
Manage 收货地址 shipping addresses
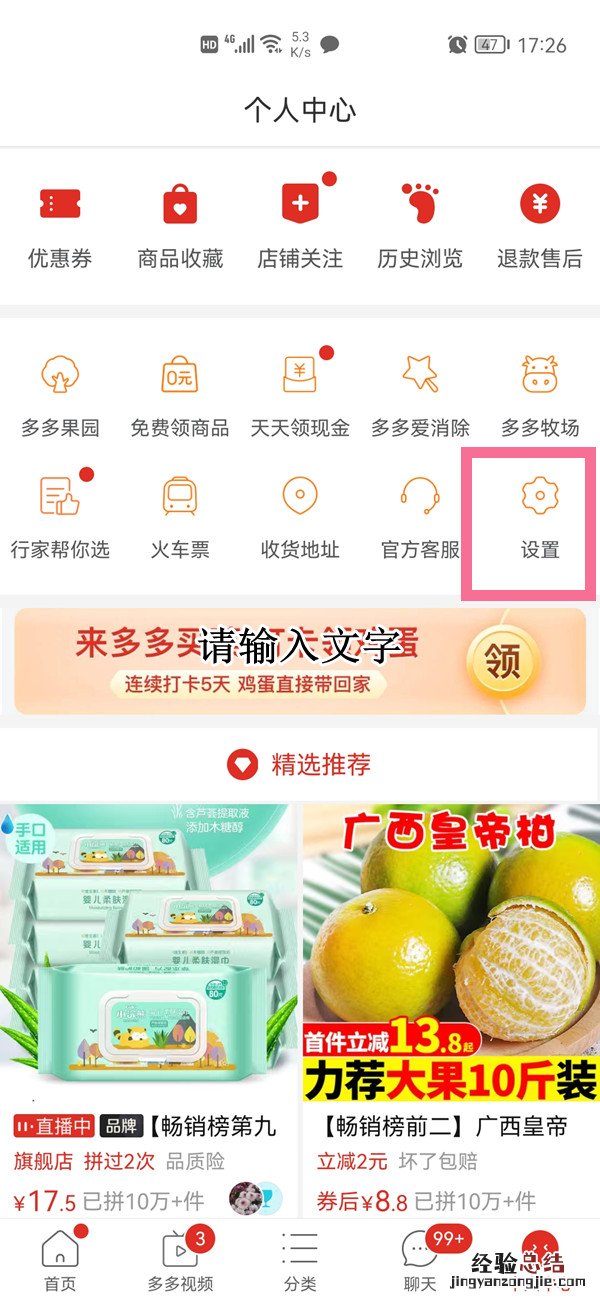300,515
